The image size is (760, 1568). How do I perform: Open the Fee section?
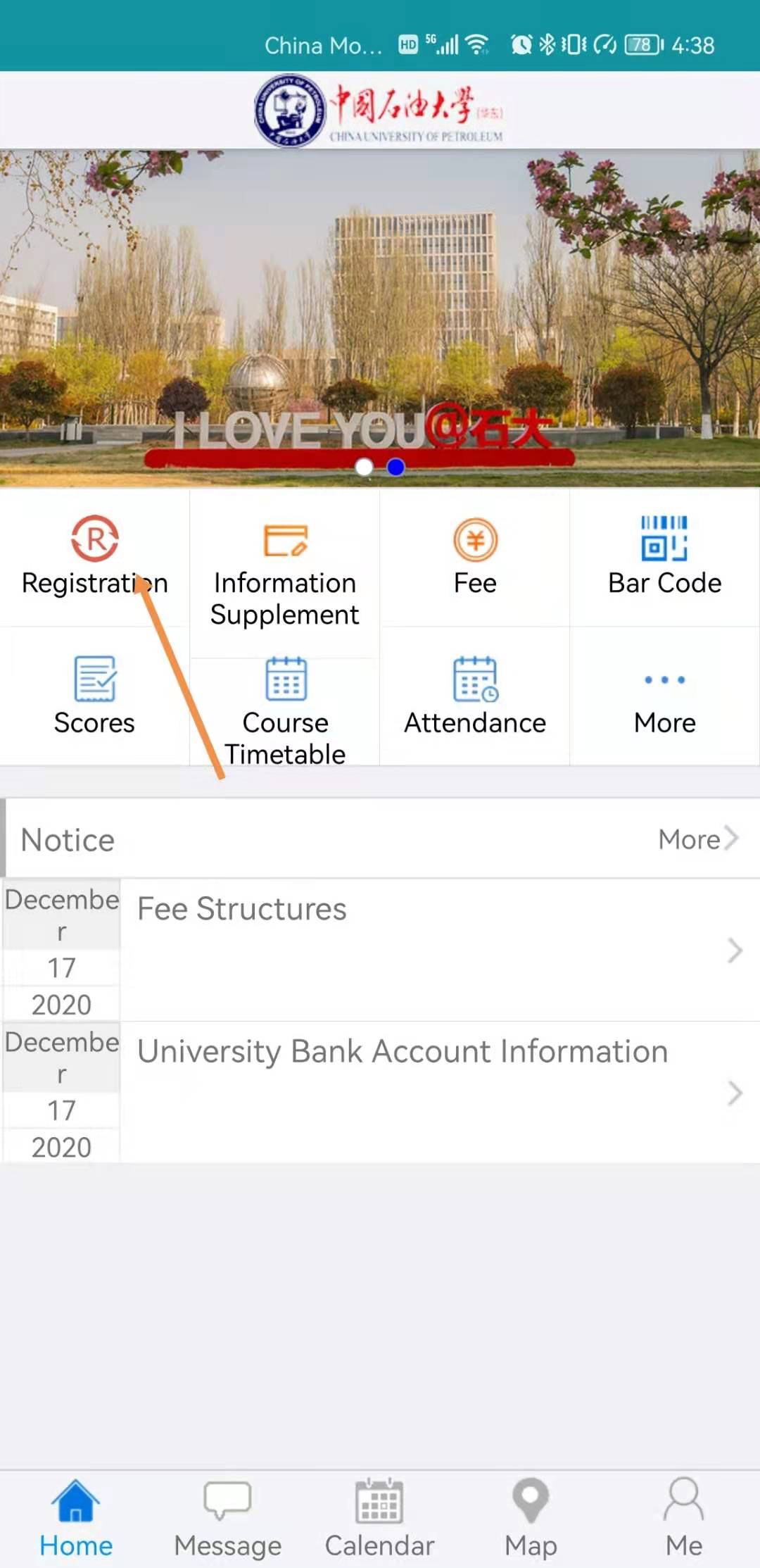(x=475, y=558)
